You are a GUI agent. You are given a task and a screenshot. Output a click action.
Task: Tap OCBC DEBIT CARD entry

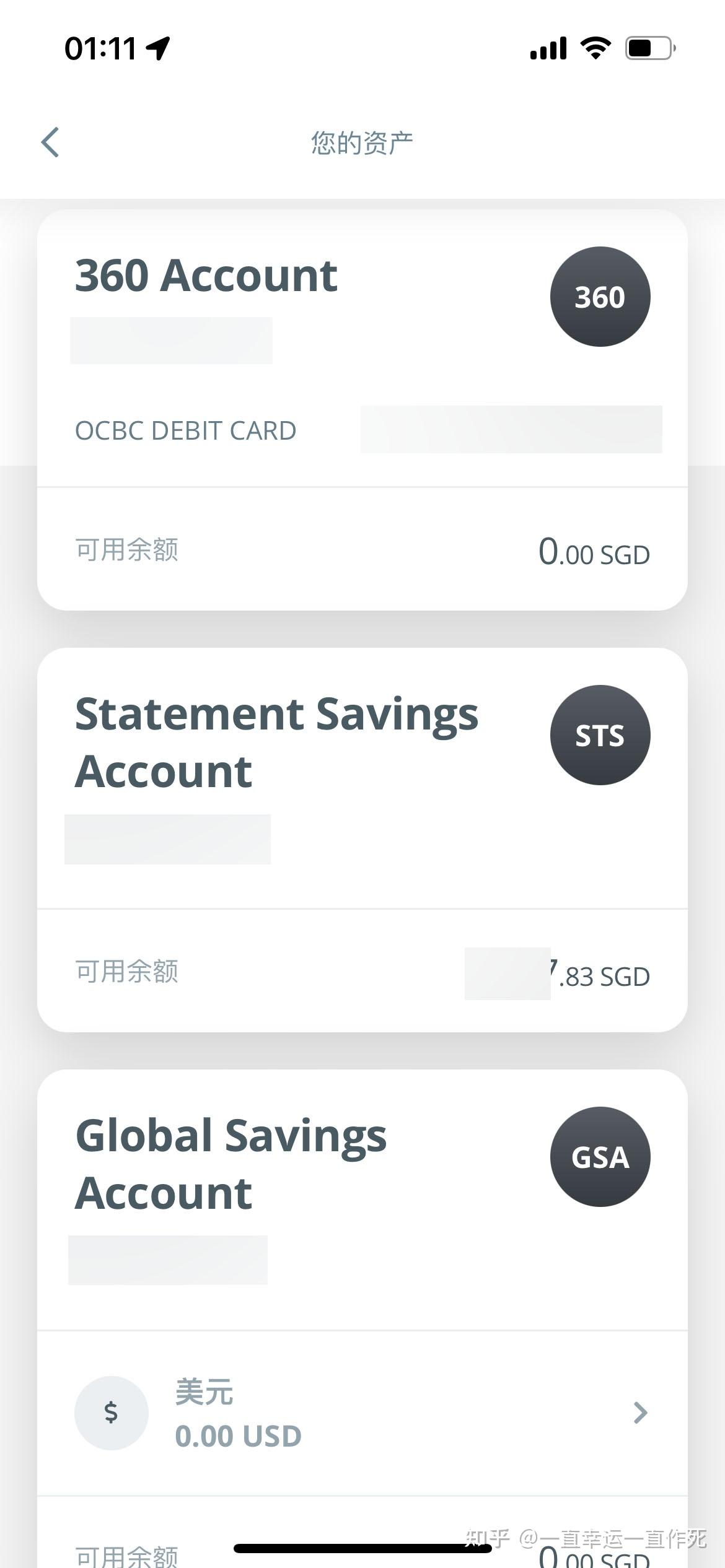click(185, 430)
